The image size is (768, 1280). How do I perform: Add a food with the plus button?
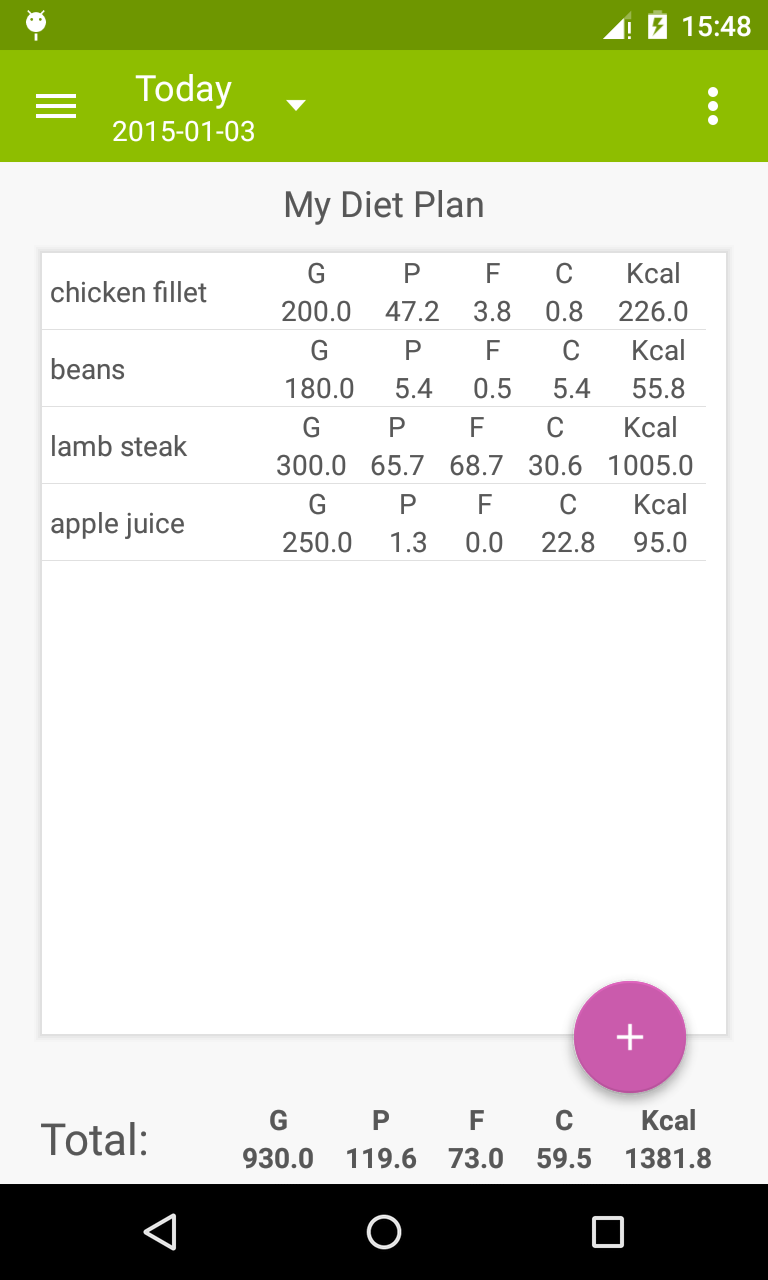click(630, 1037)
